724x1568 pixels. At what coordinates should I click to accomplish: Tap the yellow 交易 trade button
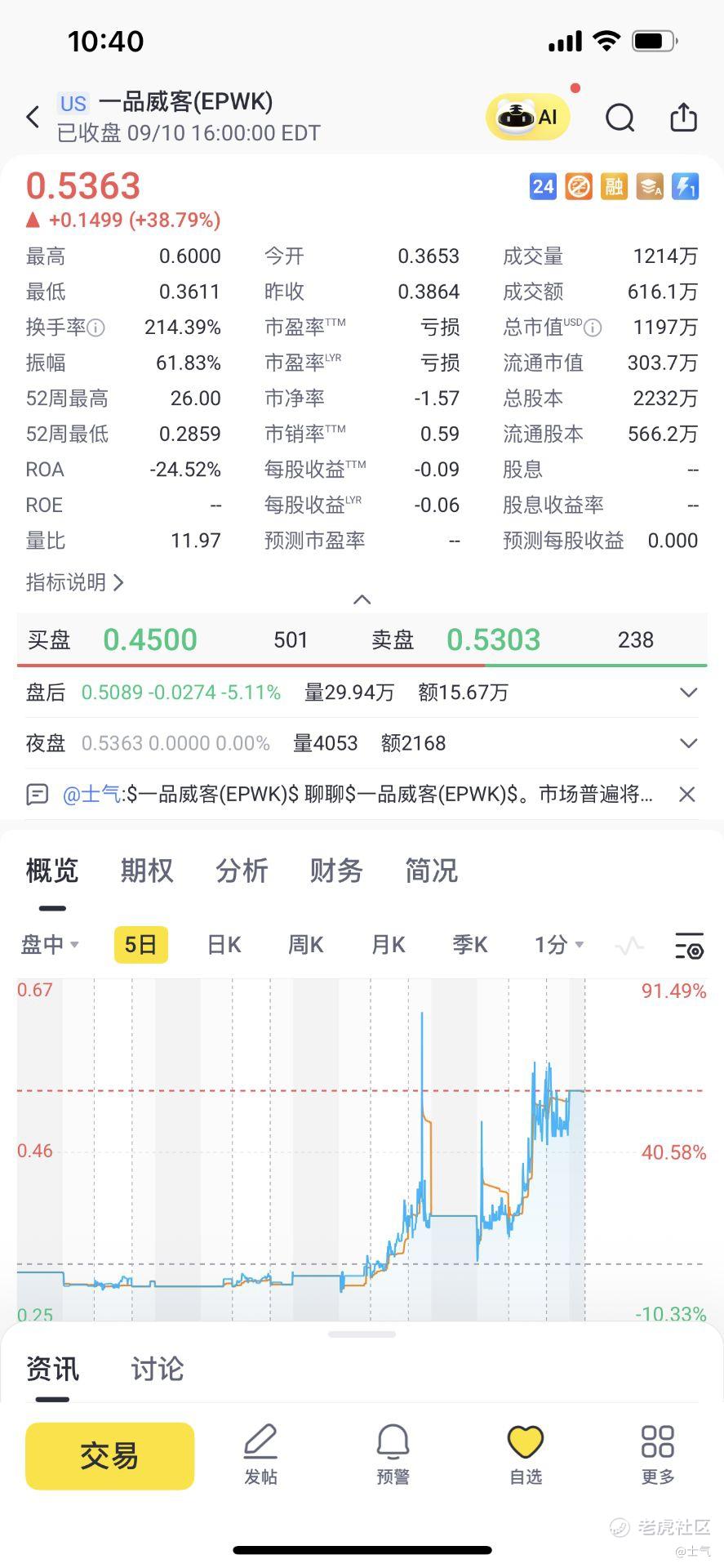109,1456
